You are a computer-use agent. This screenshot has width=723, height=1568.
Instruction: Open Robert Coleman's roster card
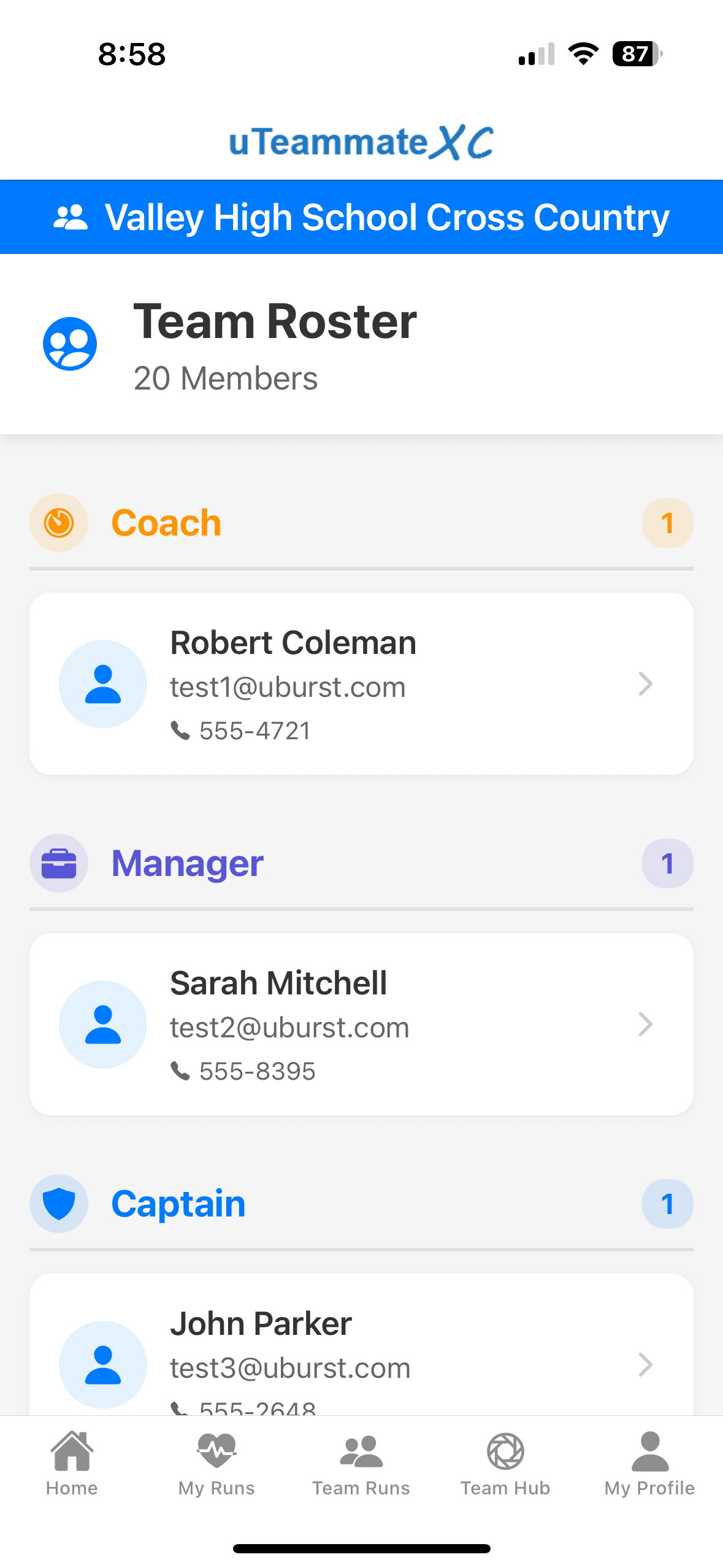click(x=361, y=683)
